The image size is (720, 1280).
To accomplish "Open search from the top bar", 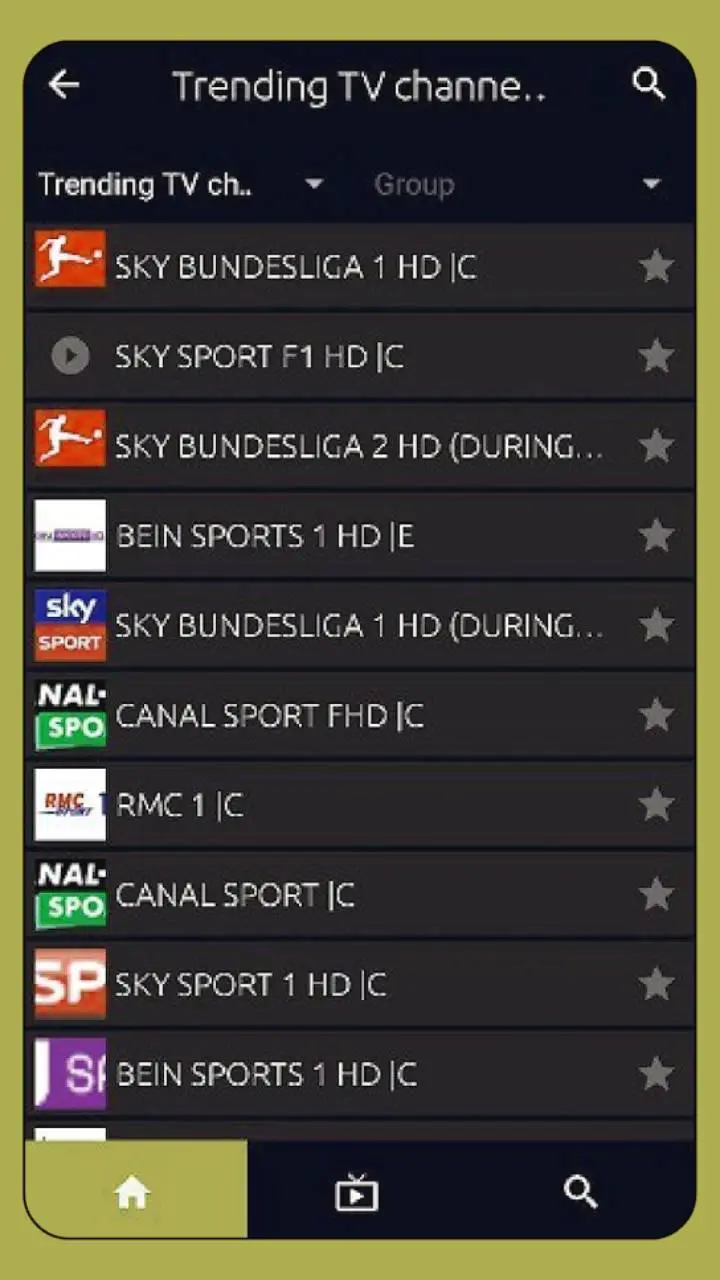I will (649, 85).
